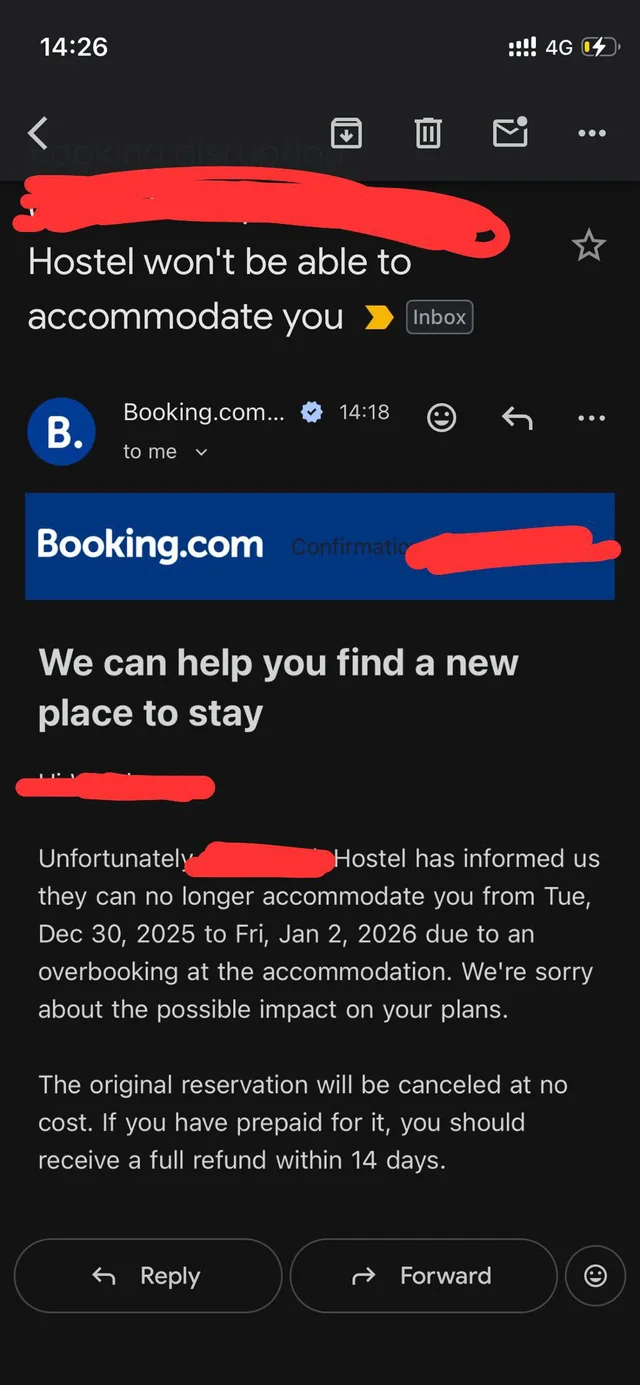Delete this email with the trash icon
This screenshot has width=640, height=1385.
pyautogui.click(x=428, y=132)
